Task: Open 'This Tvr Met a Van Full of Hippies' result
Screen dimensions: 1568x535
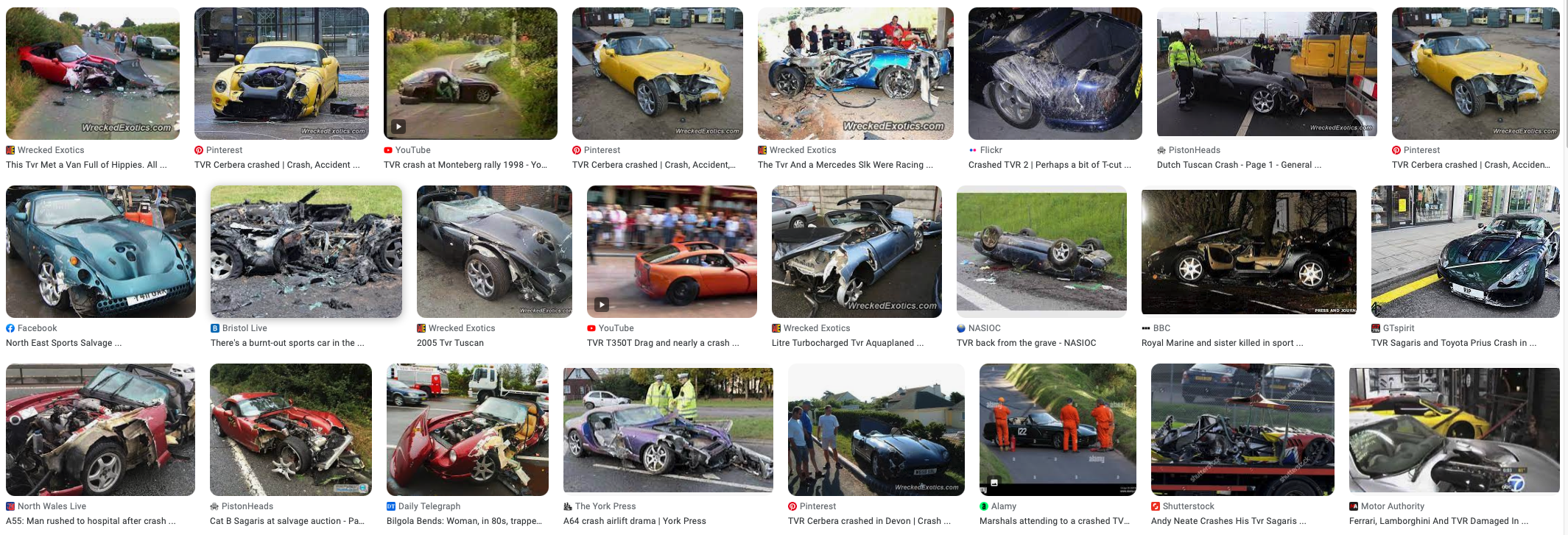Action: (x=92, y=74)
